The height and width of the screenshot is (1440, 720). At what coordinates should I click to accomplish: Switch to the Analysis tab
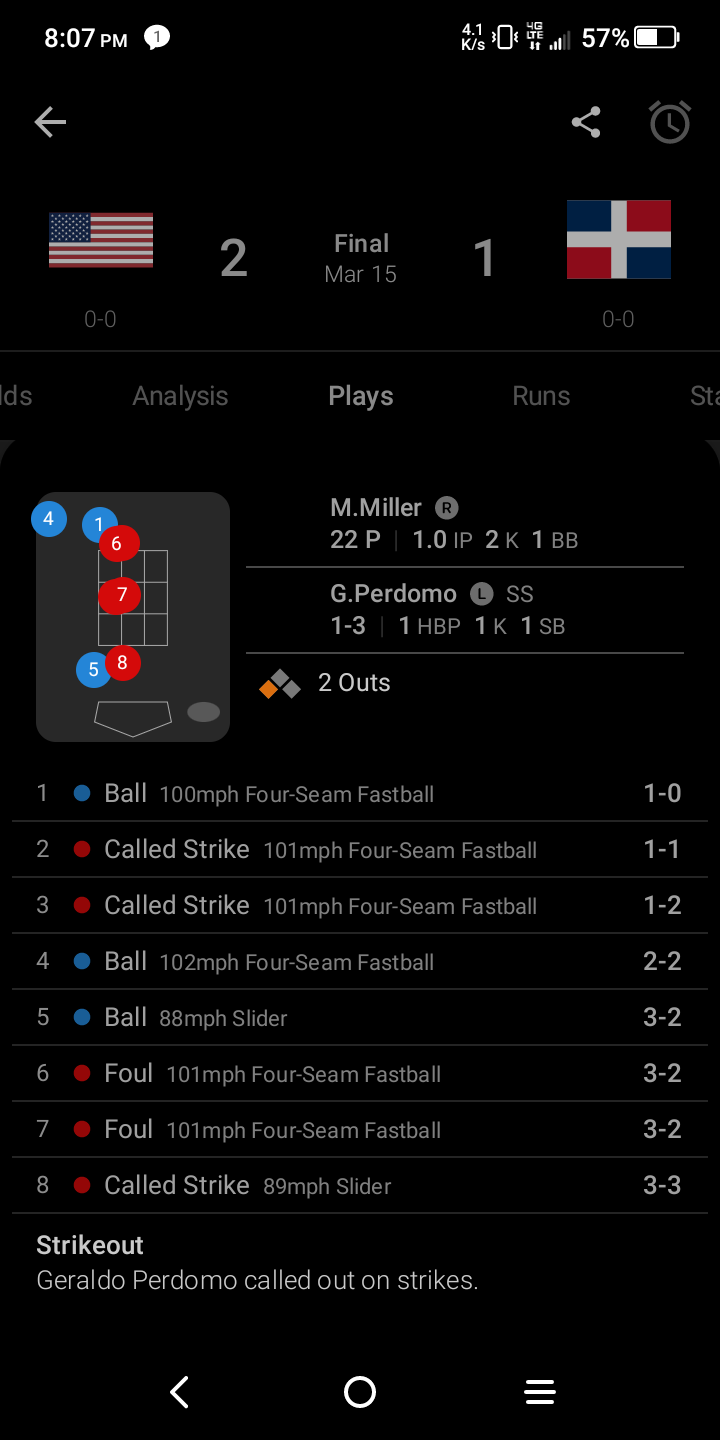pos(180,396)
